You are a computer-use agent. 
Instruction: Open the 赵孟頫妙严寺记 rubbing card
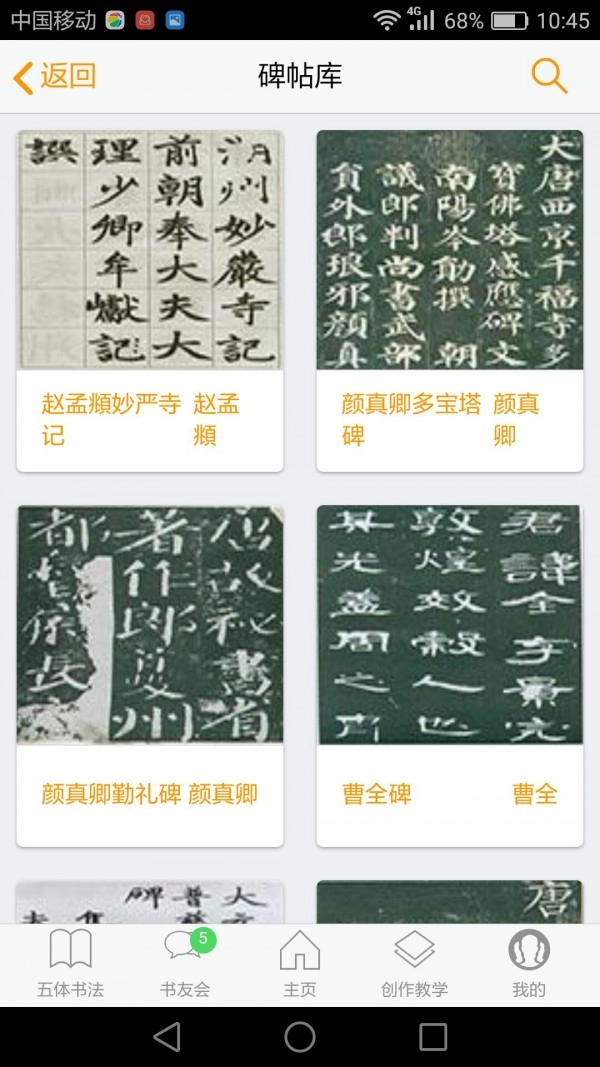tap(150, 300)
